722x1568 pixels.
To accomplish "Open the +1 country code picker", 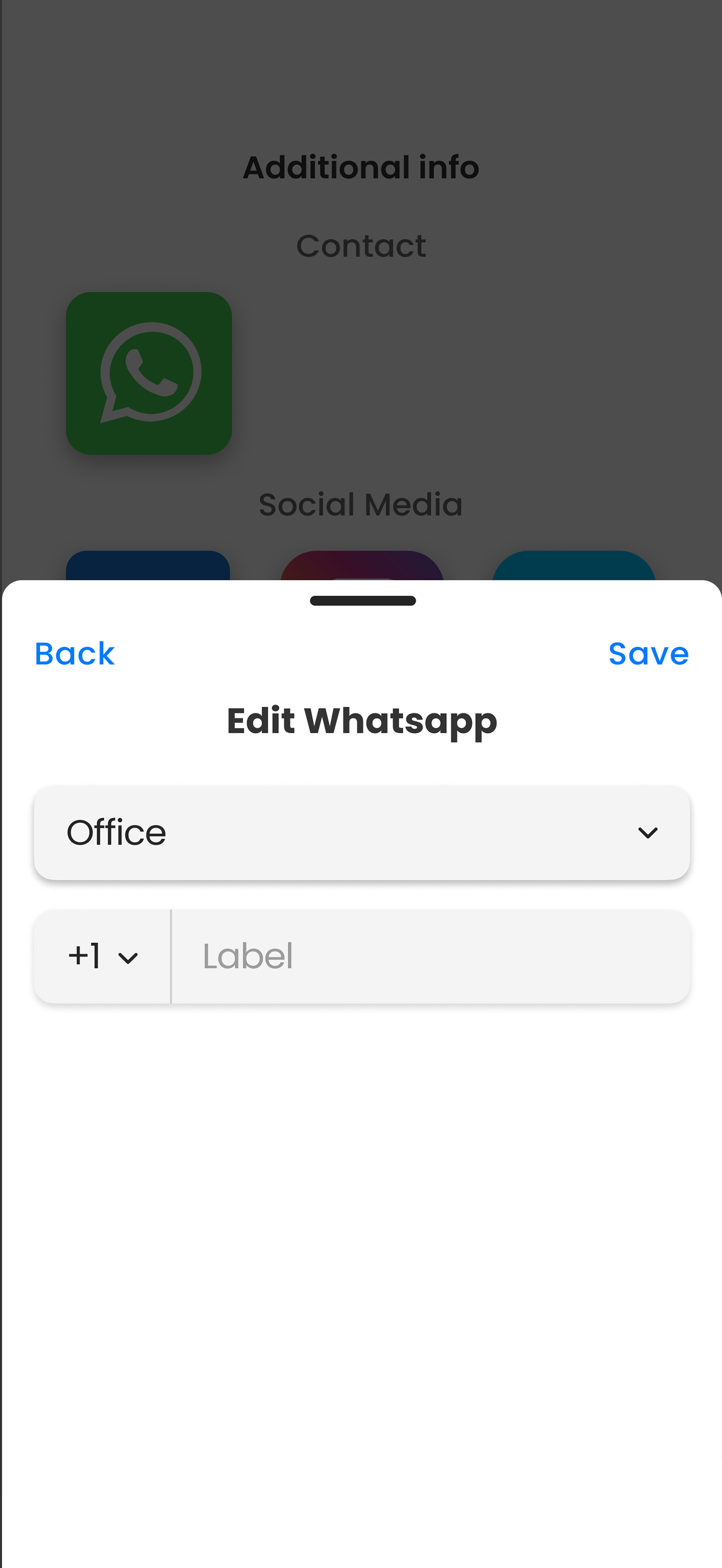I will click(102, 956).
